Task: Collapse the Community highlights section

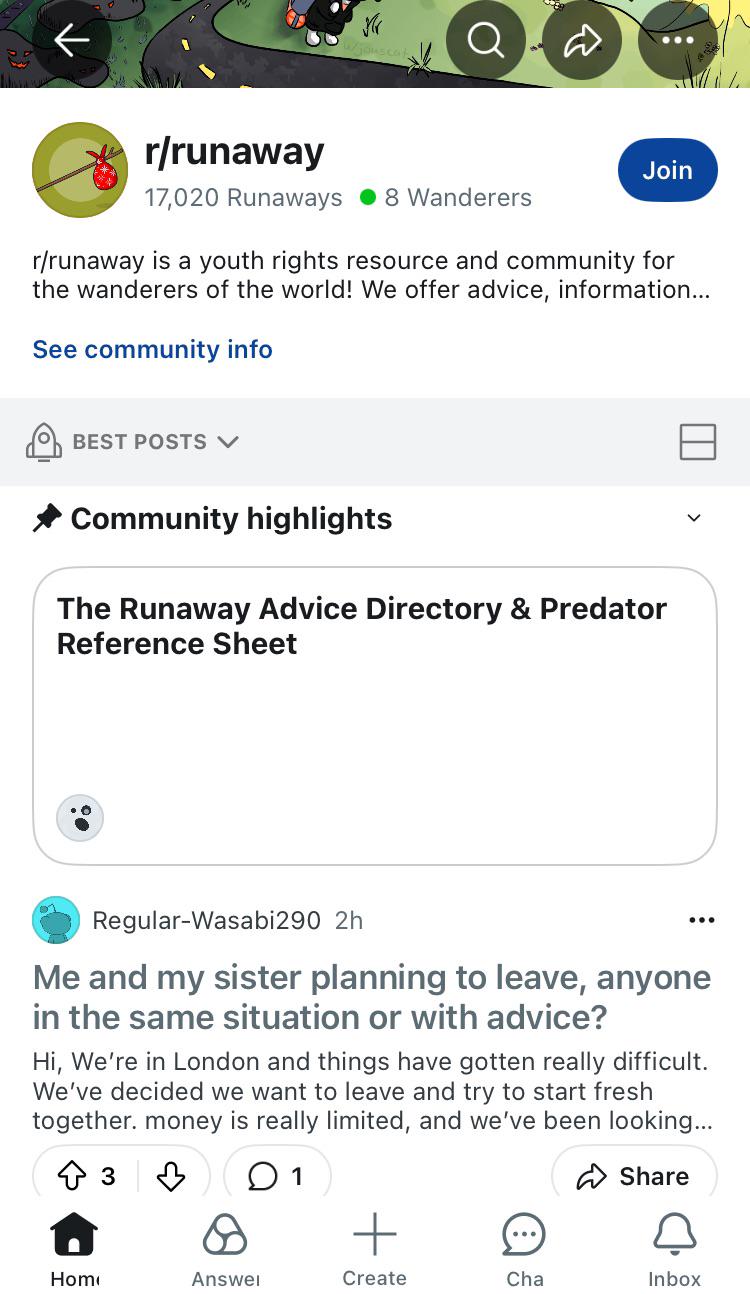Action: [x=694, y=518]
